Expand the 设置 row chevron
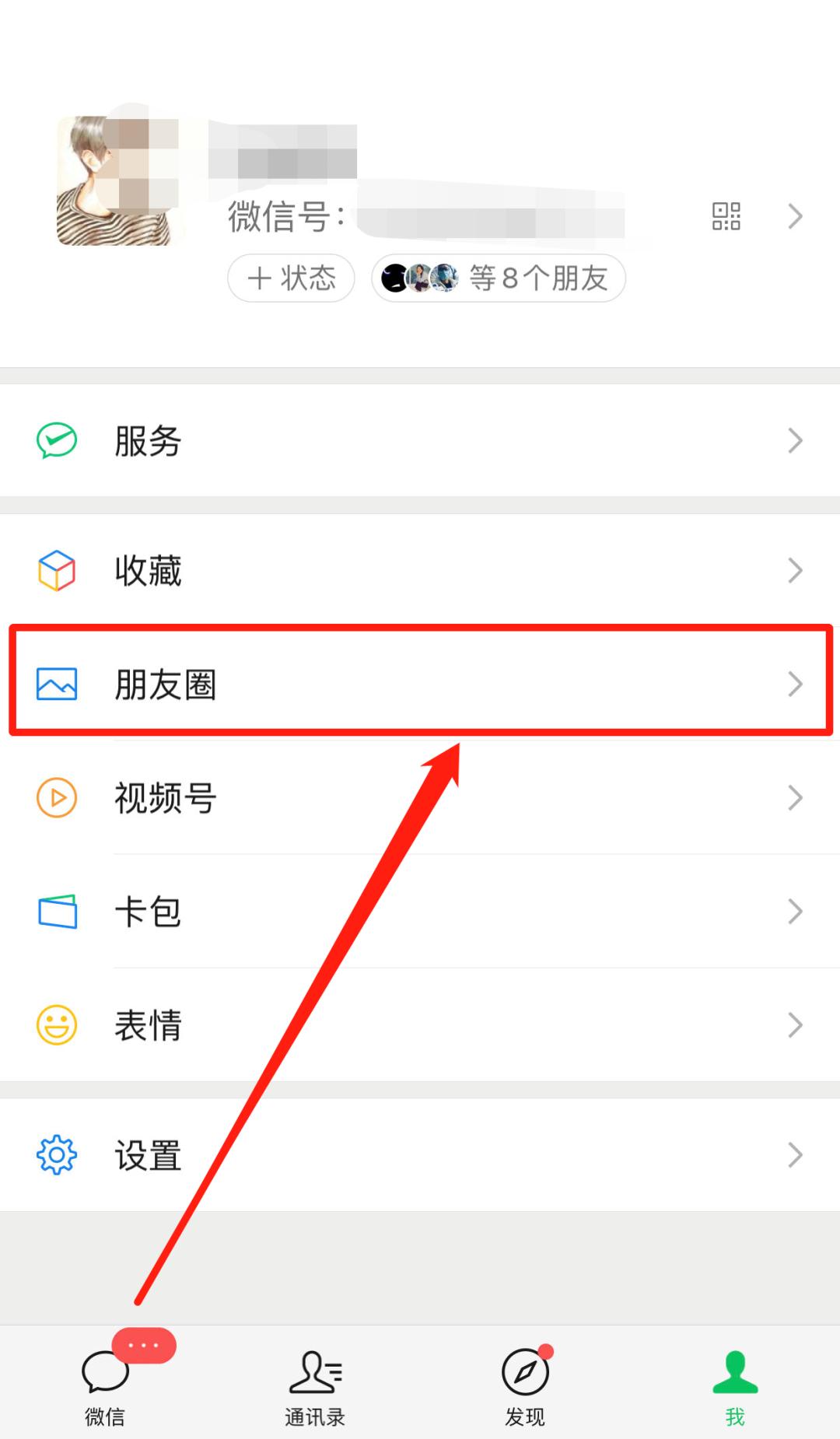840x1439 pixels. [x=795, y=1155]
